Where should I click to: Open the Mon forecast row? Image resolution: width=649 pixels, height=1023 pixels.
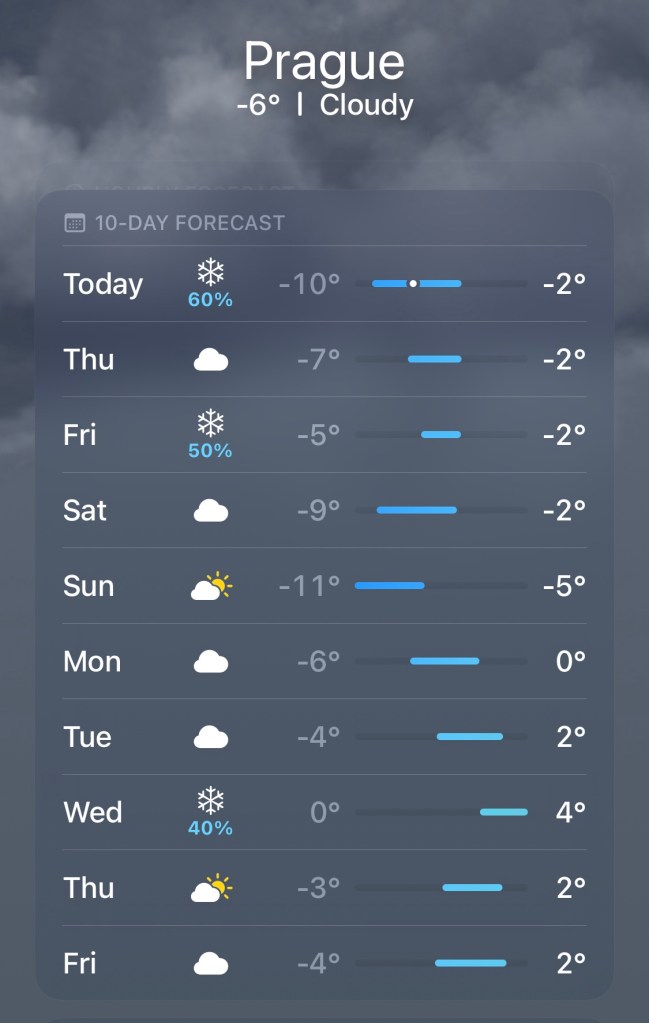tap(324, 662)
